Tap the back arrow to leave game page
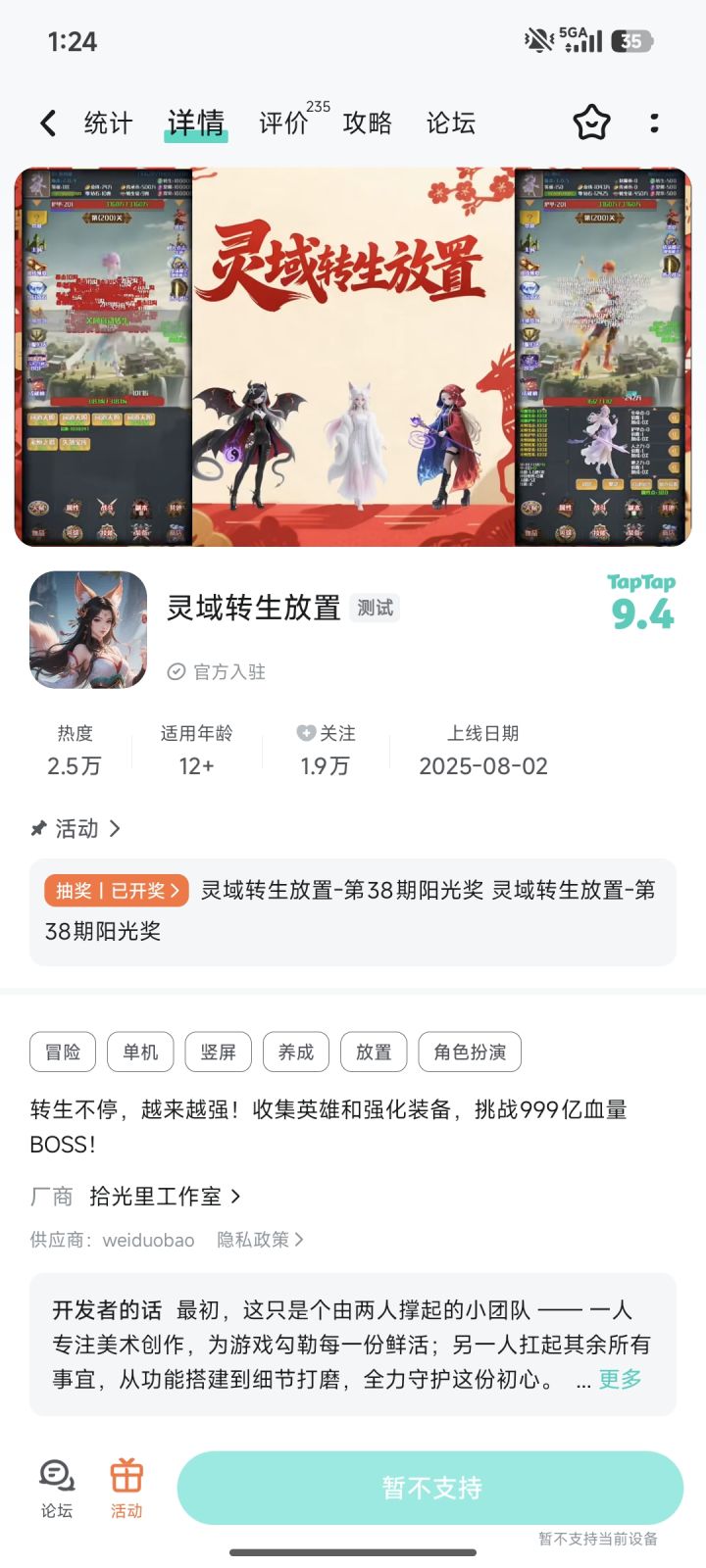Screen dimensions: 706x1568 coord(46,122)
